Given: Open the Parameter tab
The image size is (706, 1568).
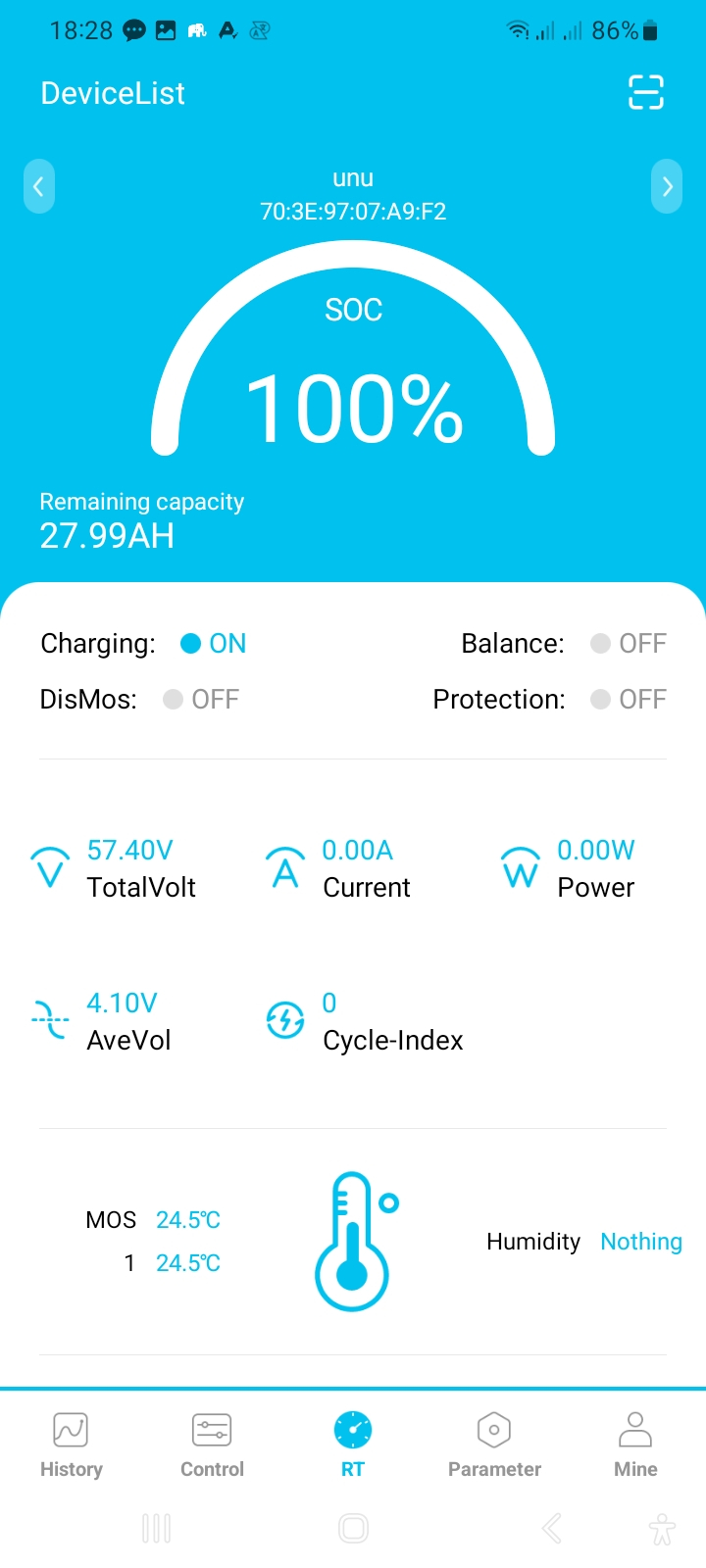Looking at the screenshot, I should tap(494, 1445).
